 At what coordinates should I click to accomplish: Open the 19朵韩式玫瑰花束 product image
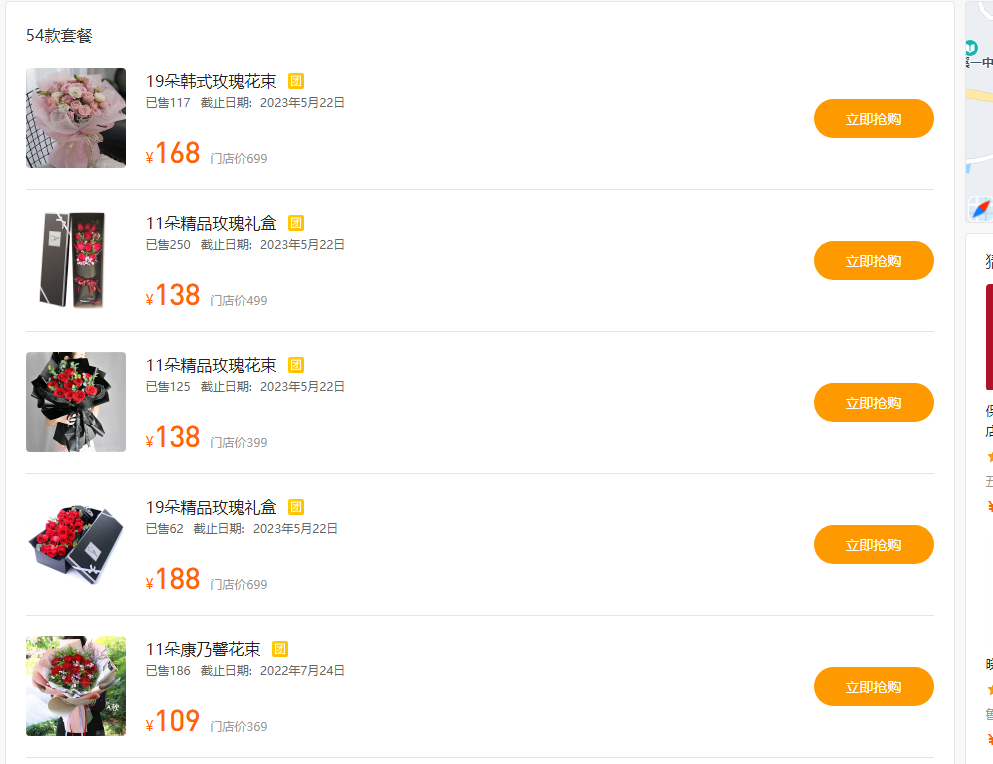coord(76,118)
